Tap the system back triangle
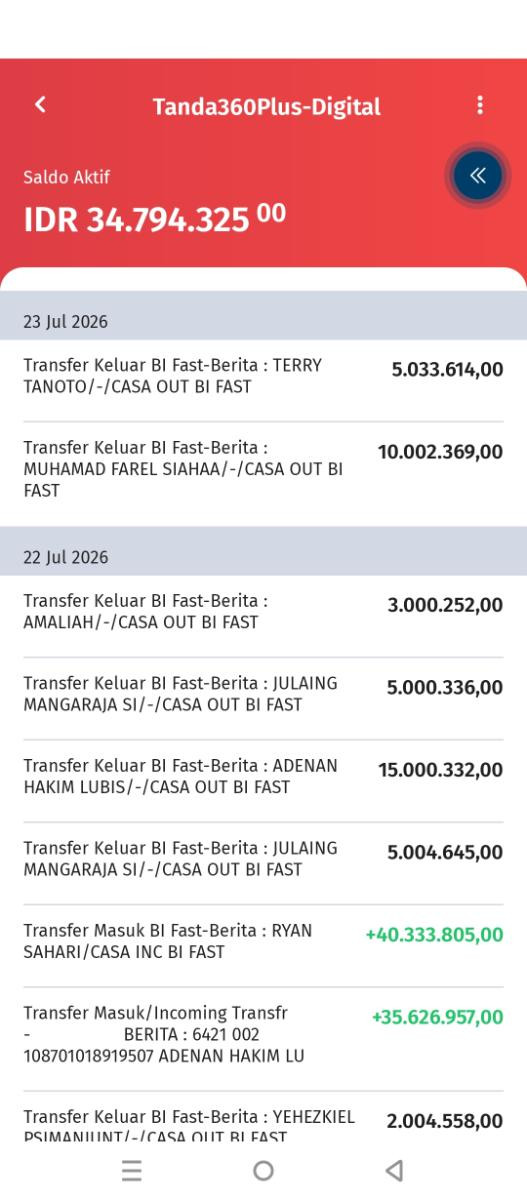 point(395,1171)
